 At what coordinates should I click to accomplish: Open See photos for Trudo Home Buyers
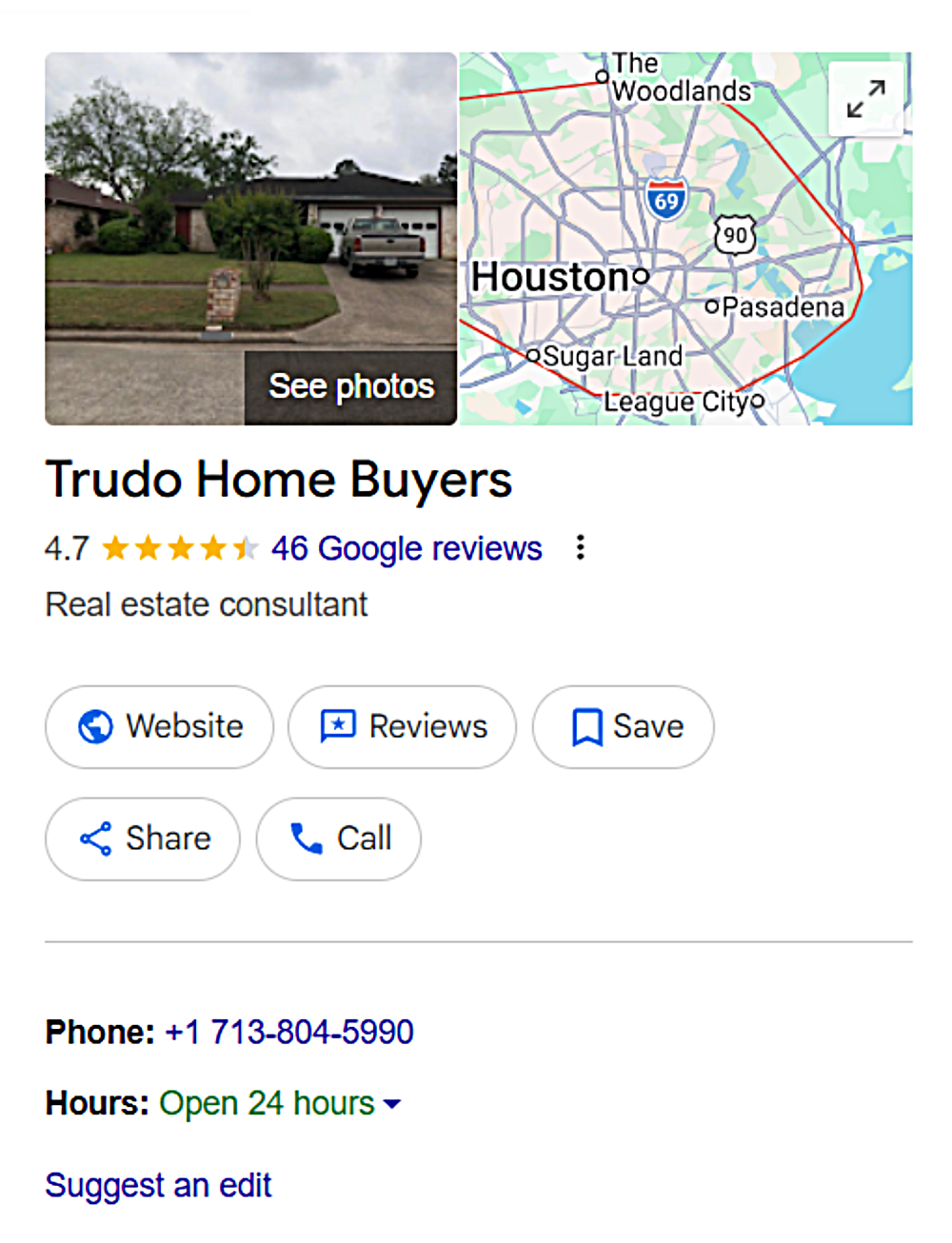click(350, 386)
